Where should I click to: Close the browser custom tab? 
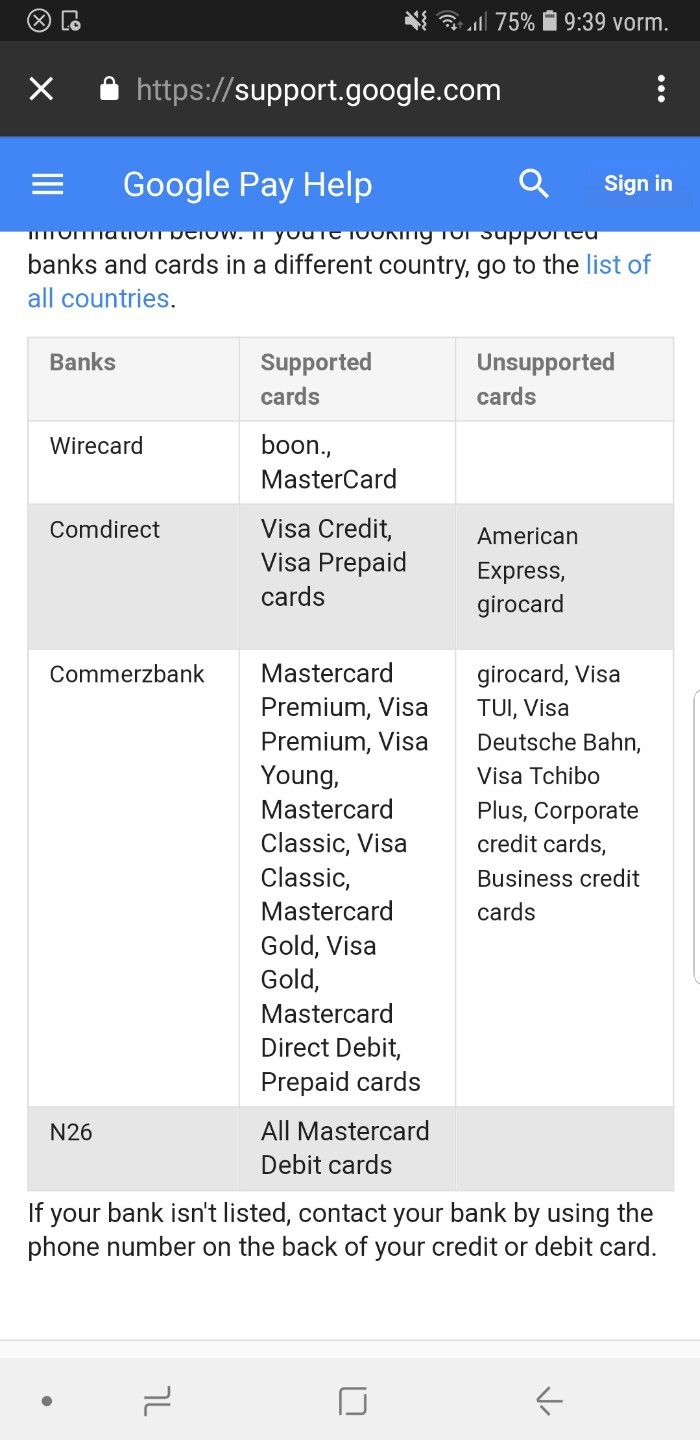click(x=41, y=90)
